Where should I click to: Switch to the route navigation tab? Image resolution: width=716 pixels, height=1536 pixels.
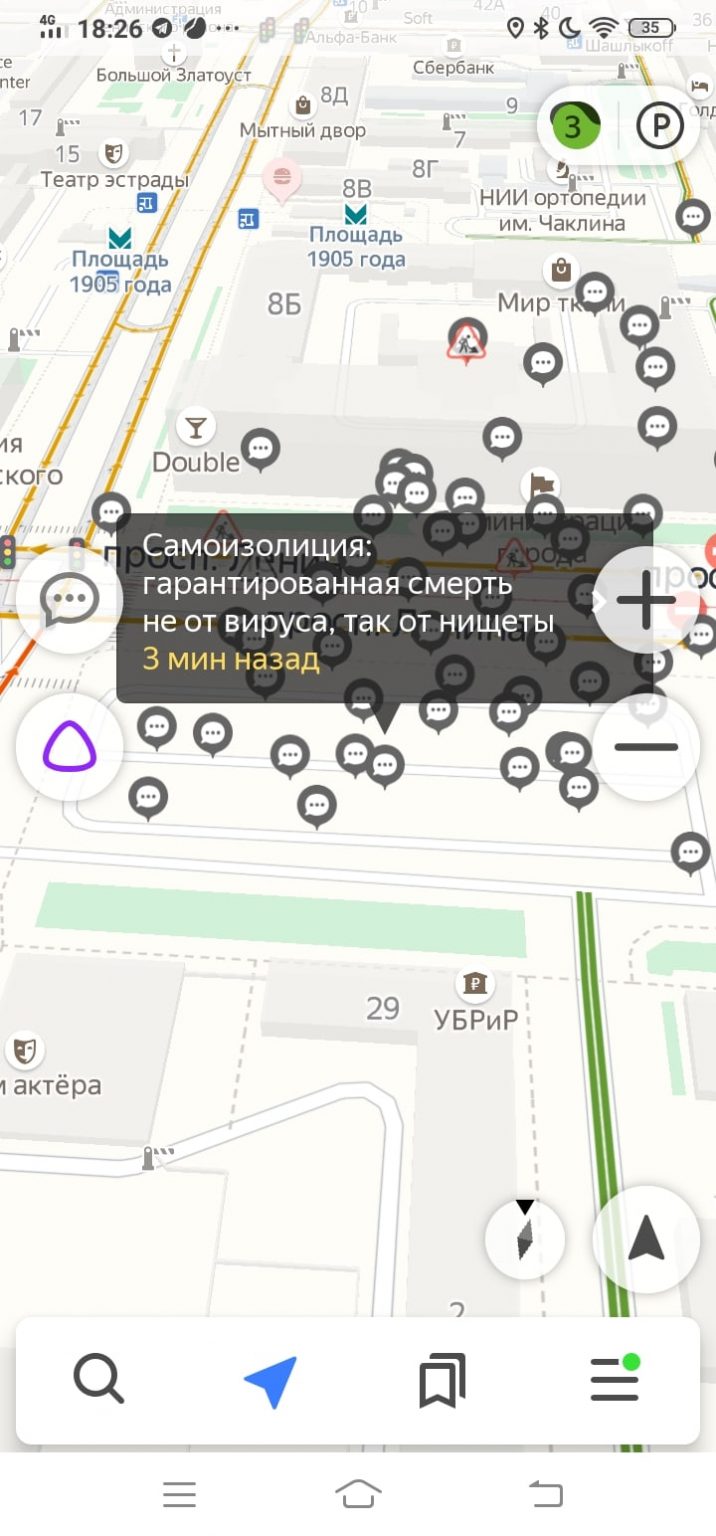[271, 1380]
